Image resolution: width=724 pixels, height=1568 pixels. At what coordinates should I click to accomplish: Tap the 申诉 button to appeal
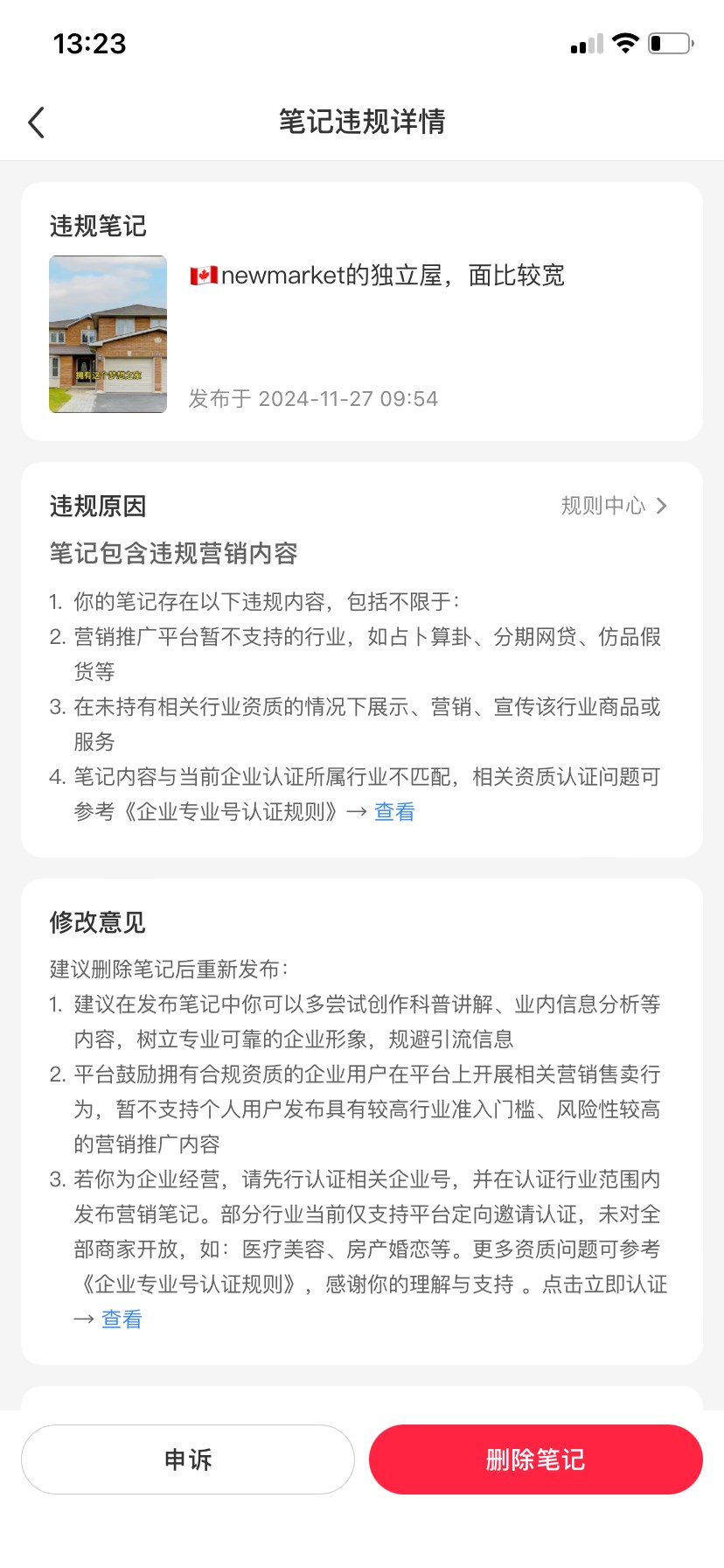tap(188, 1459)
